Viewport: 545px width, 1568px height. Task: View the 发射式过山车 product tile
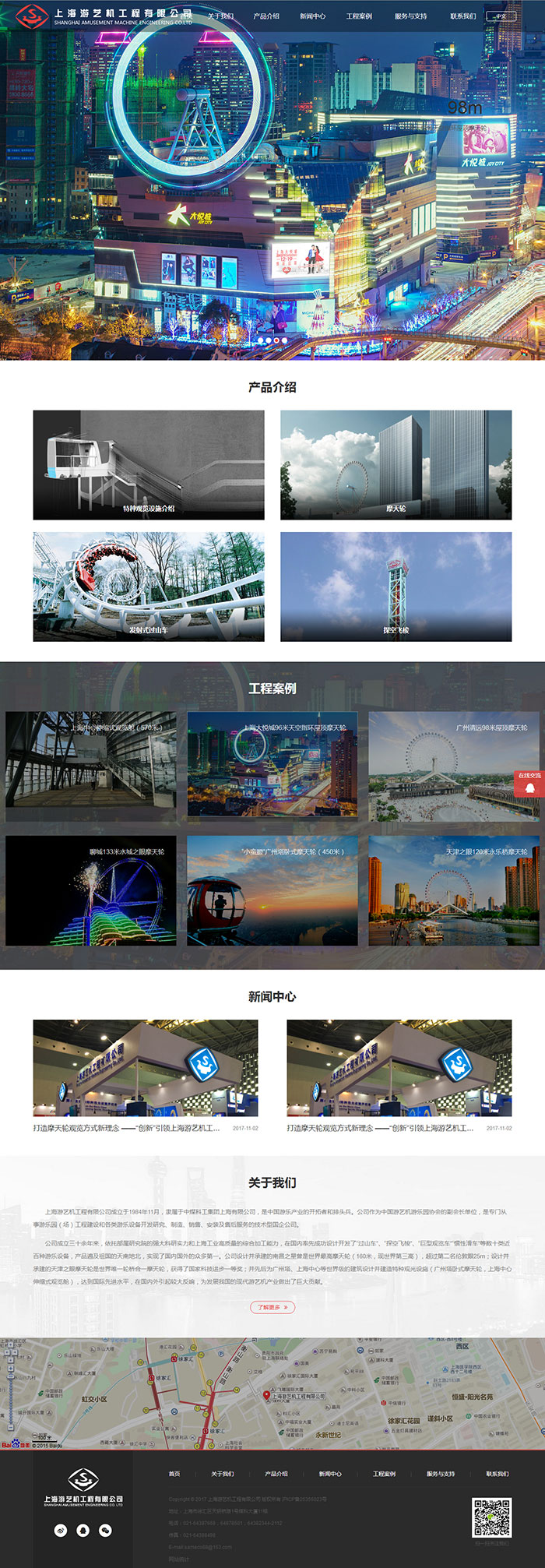149,587
